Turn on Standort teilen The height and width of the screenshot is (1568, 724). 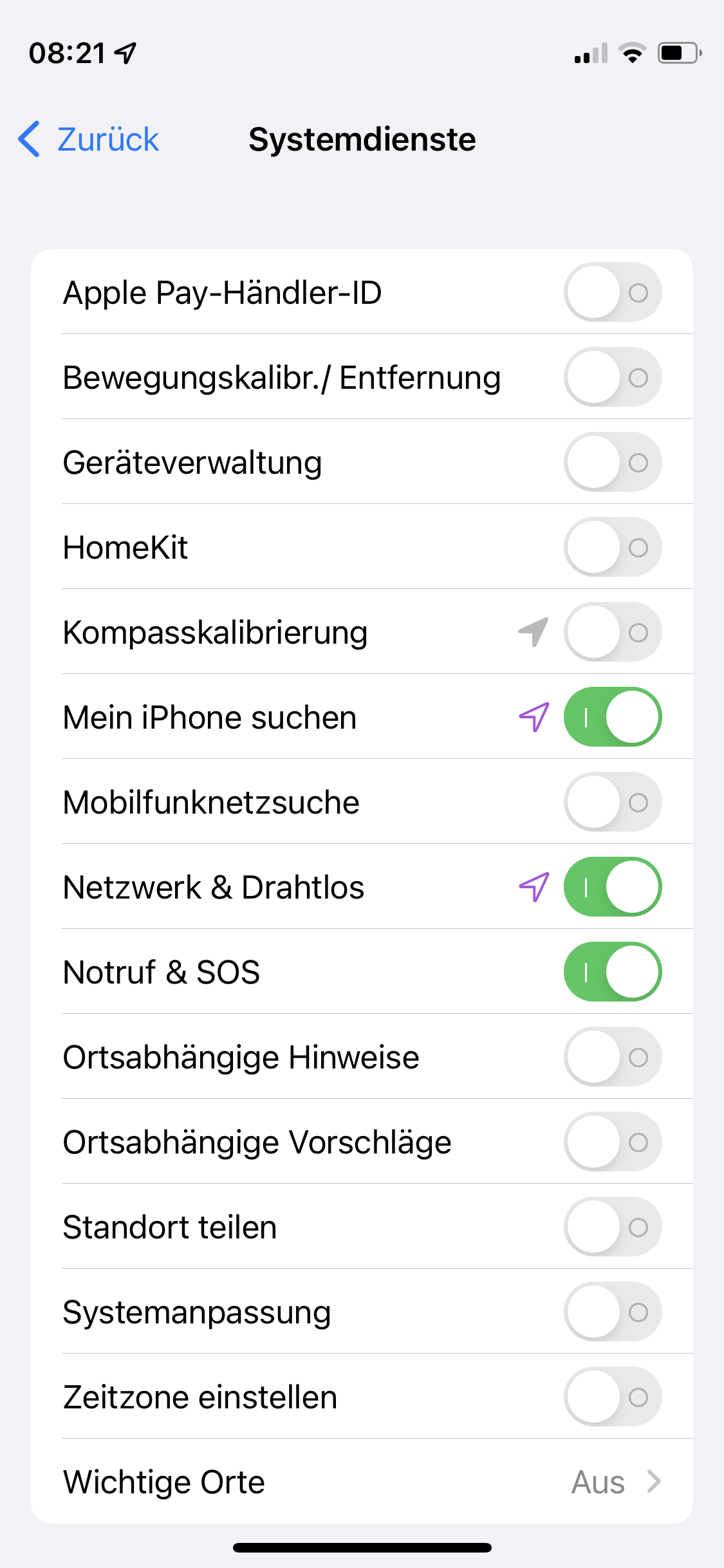pyautogui.click(x=612, y=1227)
